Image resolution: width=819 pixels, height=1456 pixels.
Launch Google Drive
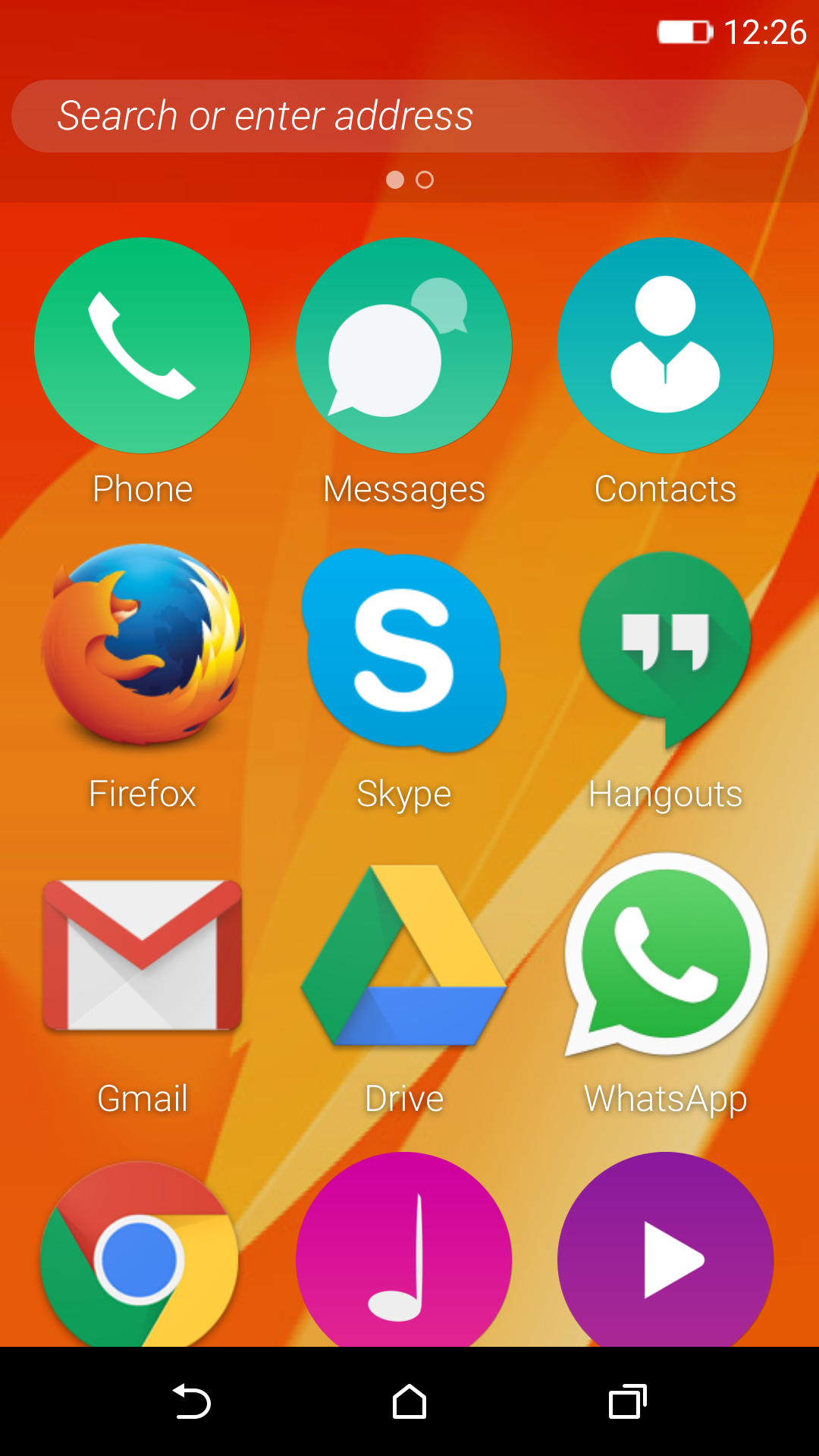point(404,955)
